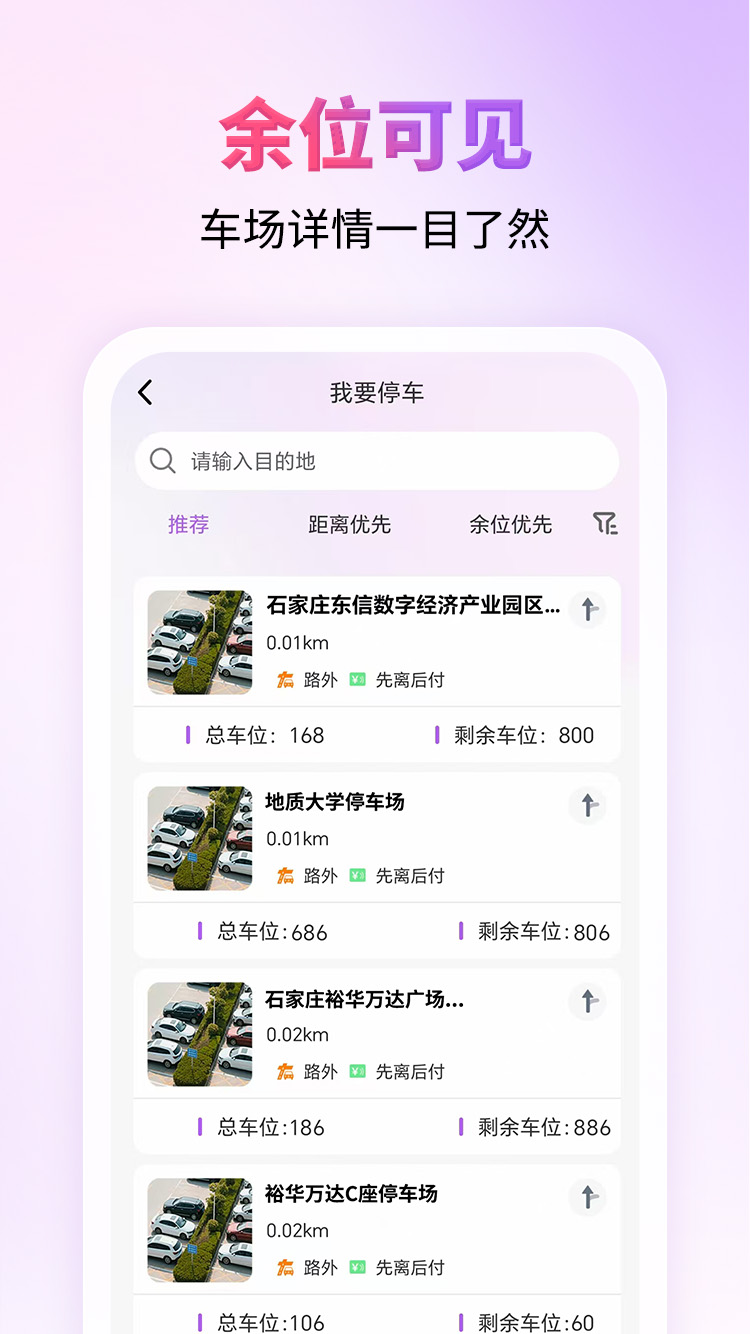Enable 余位优先 sorting
The image size is (750, 1334).
pos(510,523)
